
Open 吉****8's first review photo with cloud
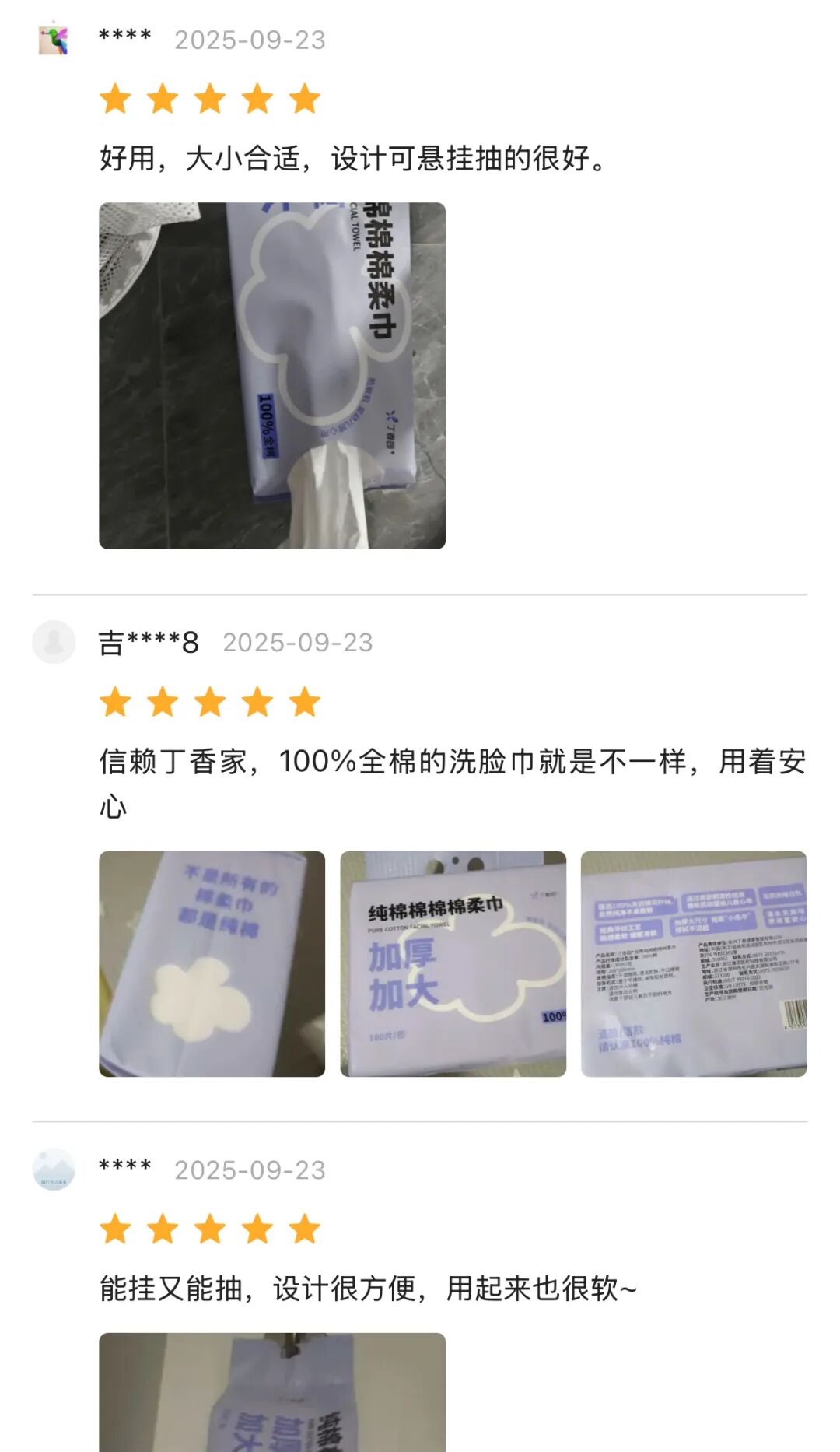[212, 963]
